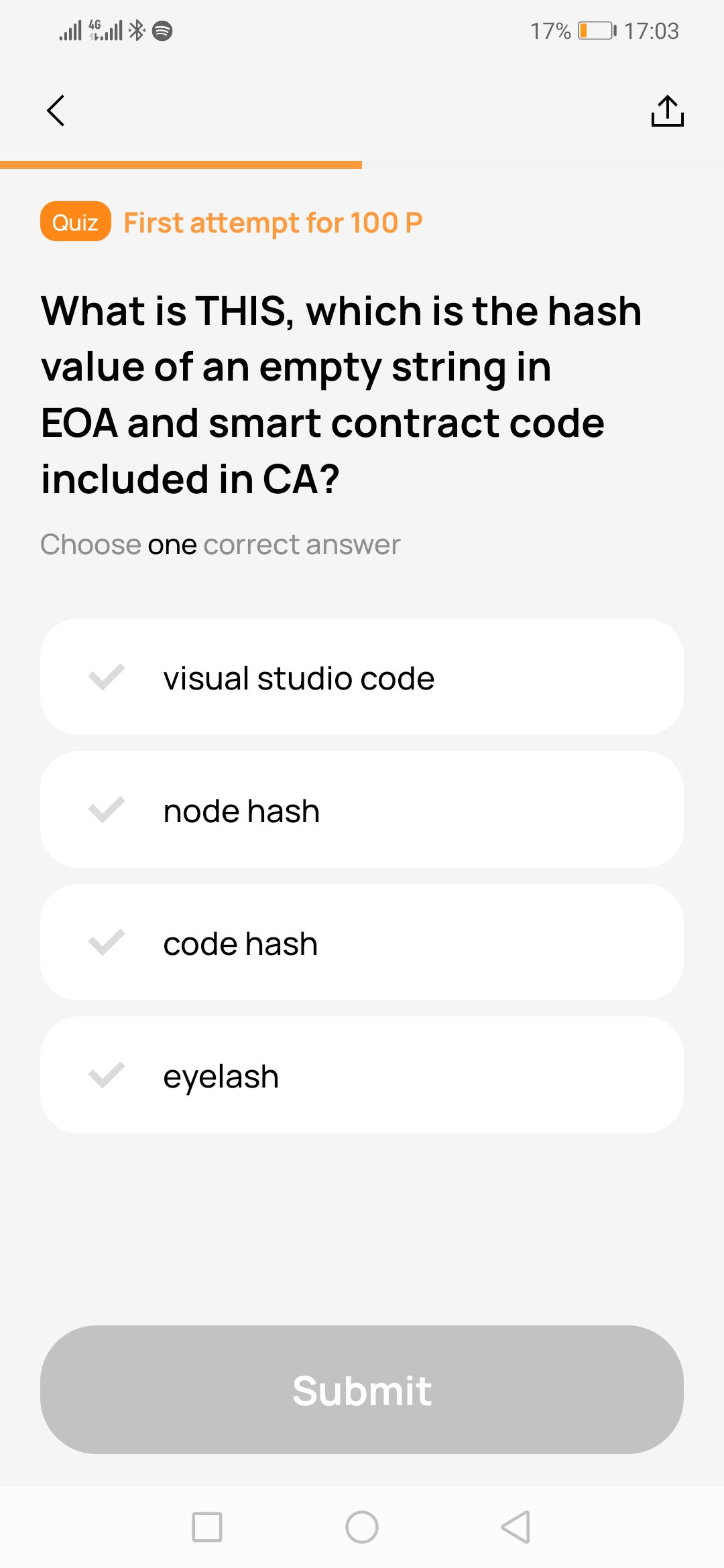Share this quiz question

(667, 111)
